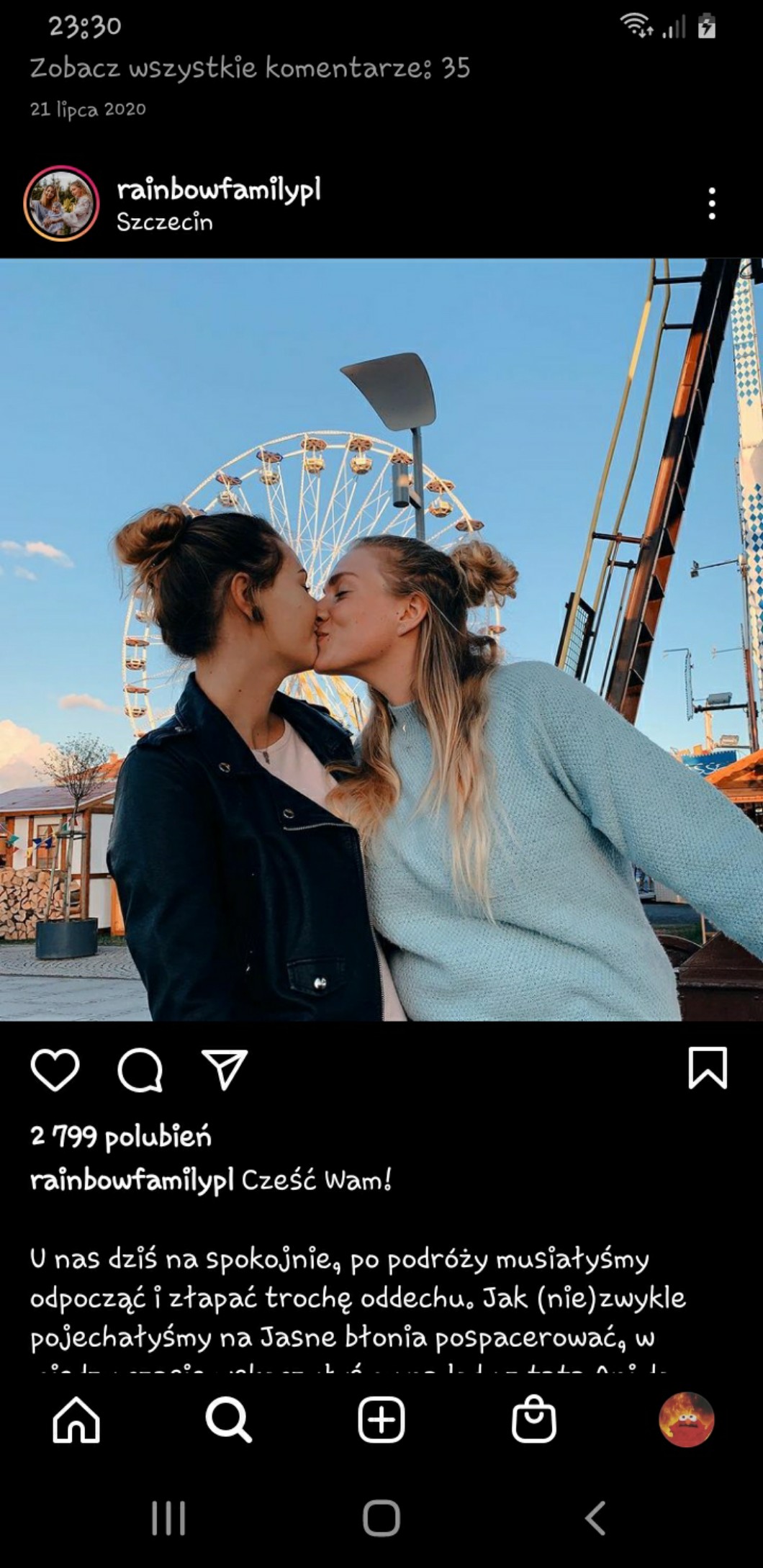763x1568 pixels.
Task: Open my profile tab
Action: (686, 1420)
